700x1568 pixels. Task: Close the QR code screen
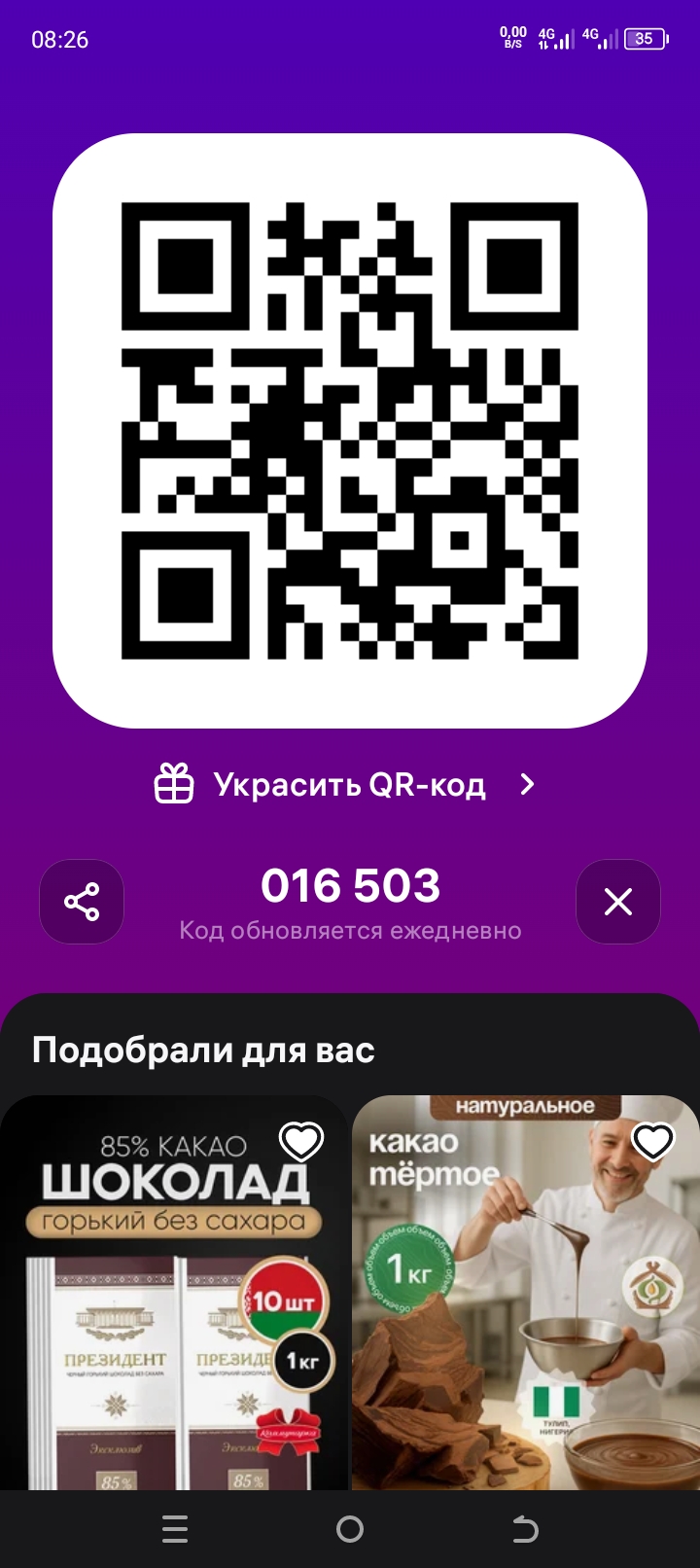(x=618, y=902)
